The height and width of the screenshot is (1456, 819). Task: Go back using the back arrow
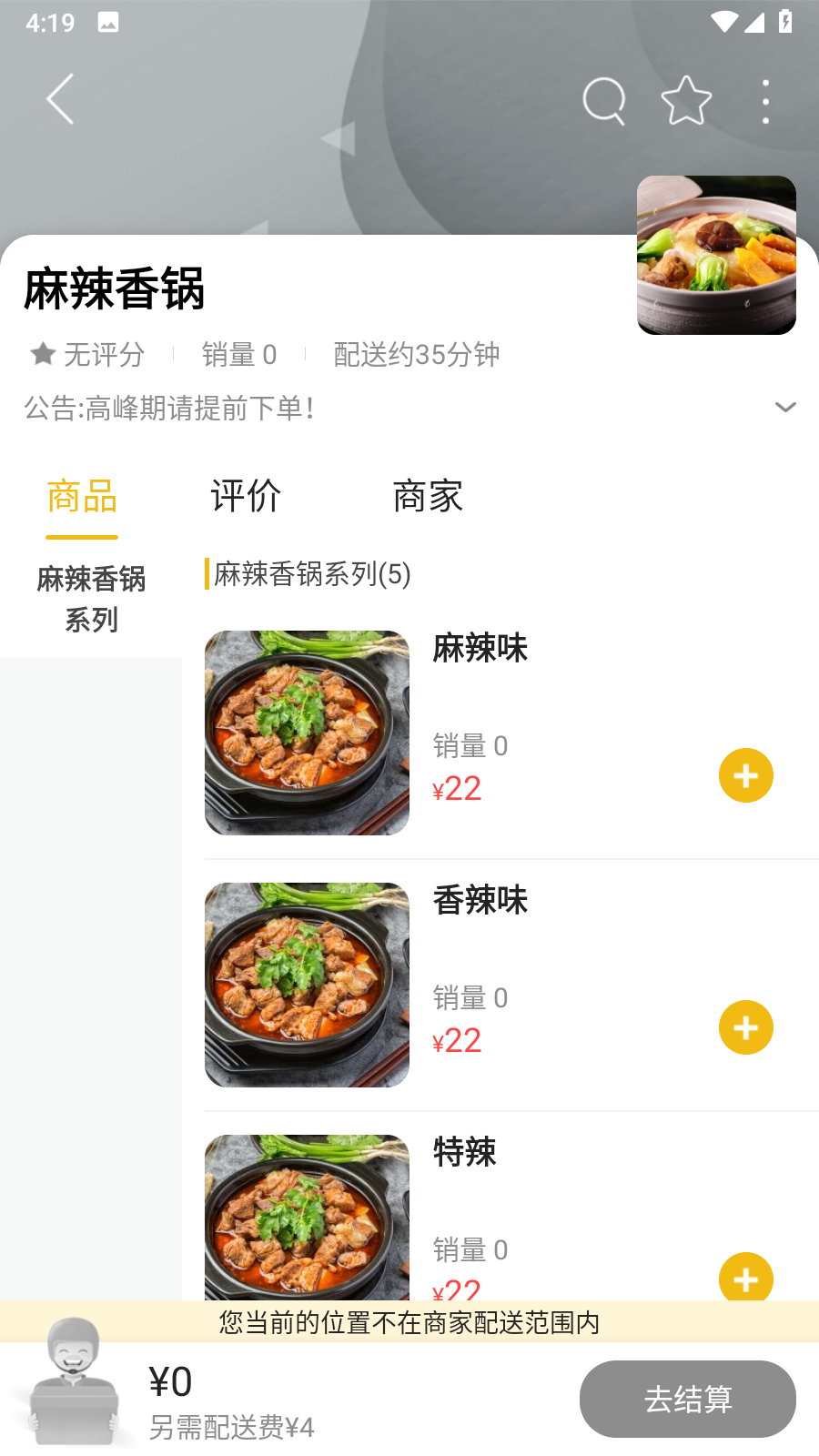click(x=58, y=100)
